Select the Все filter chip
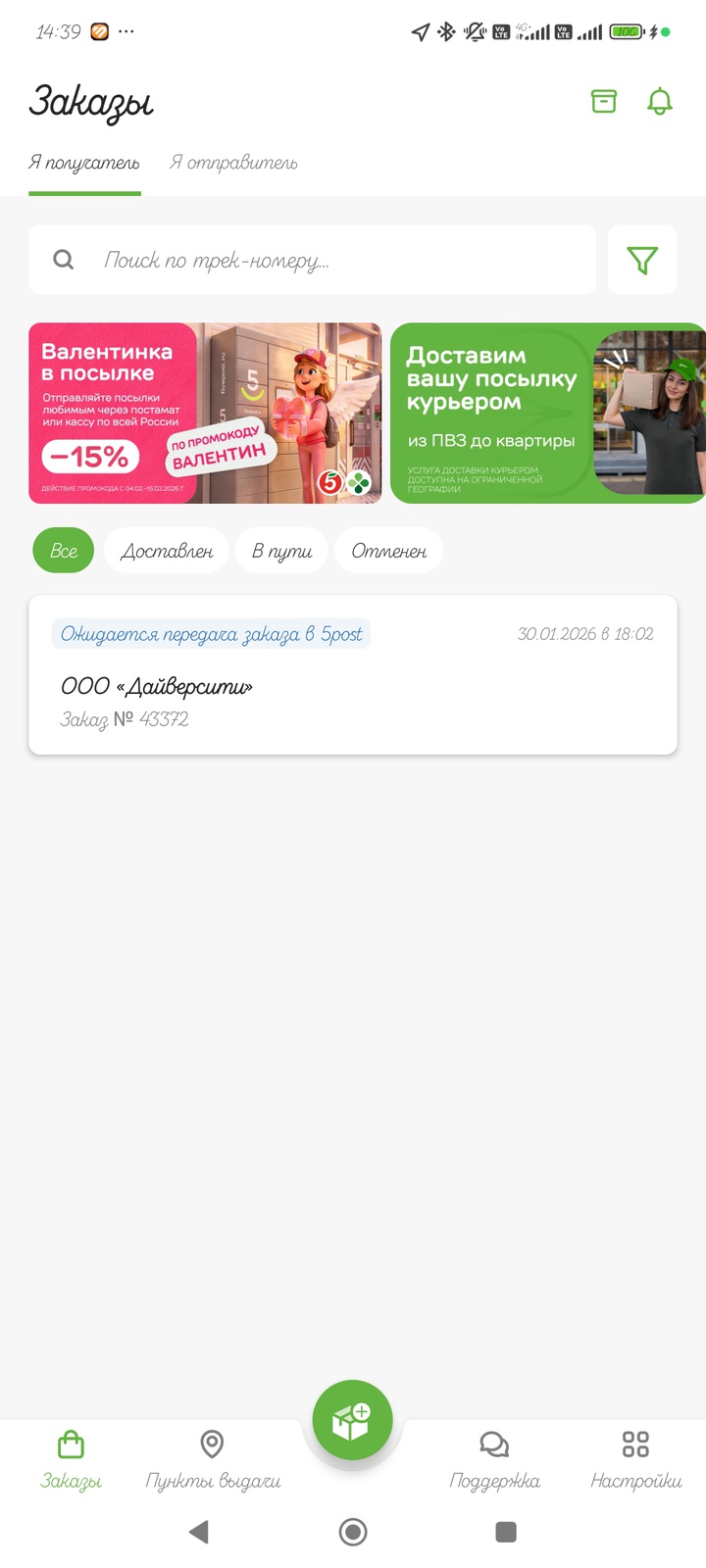Image resolution: width=706 pixels, height=1568 pixels. coord(63,551)
